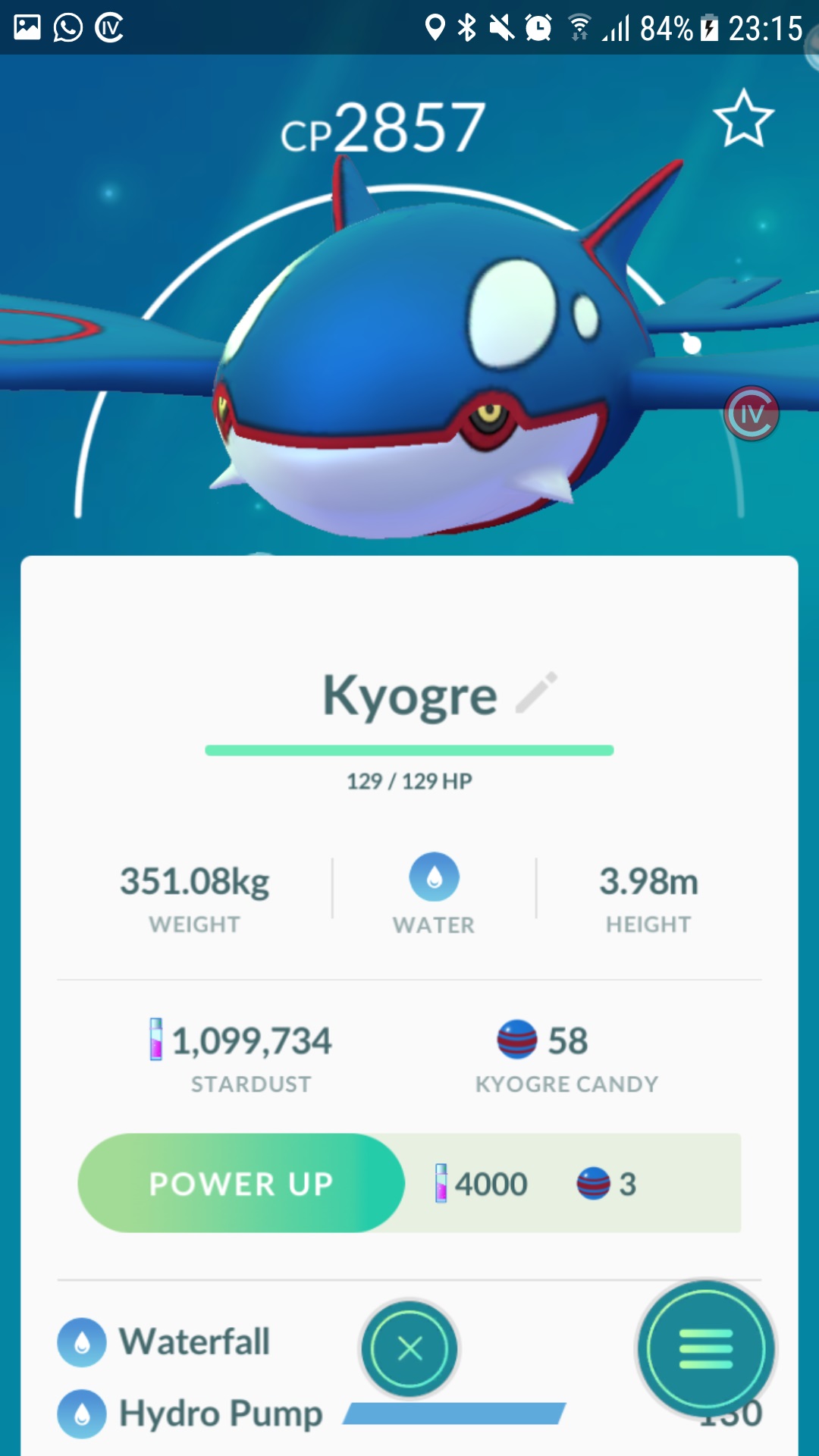Viewport: 819px width, 1456px height.
Task: Mark Kyogre as a favorite with the star
Action: (x=743, y=119)
